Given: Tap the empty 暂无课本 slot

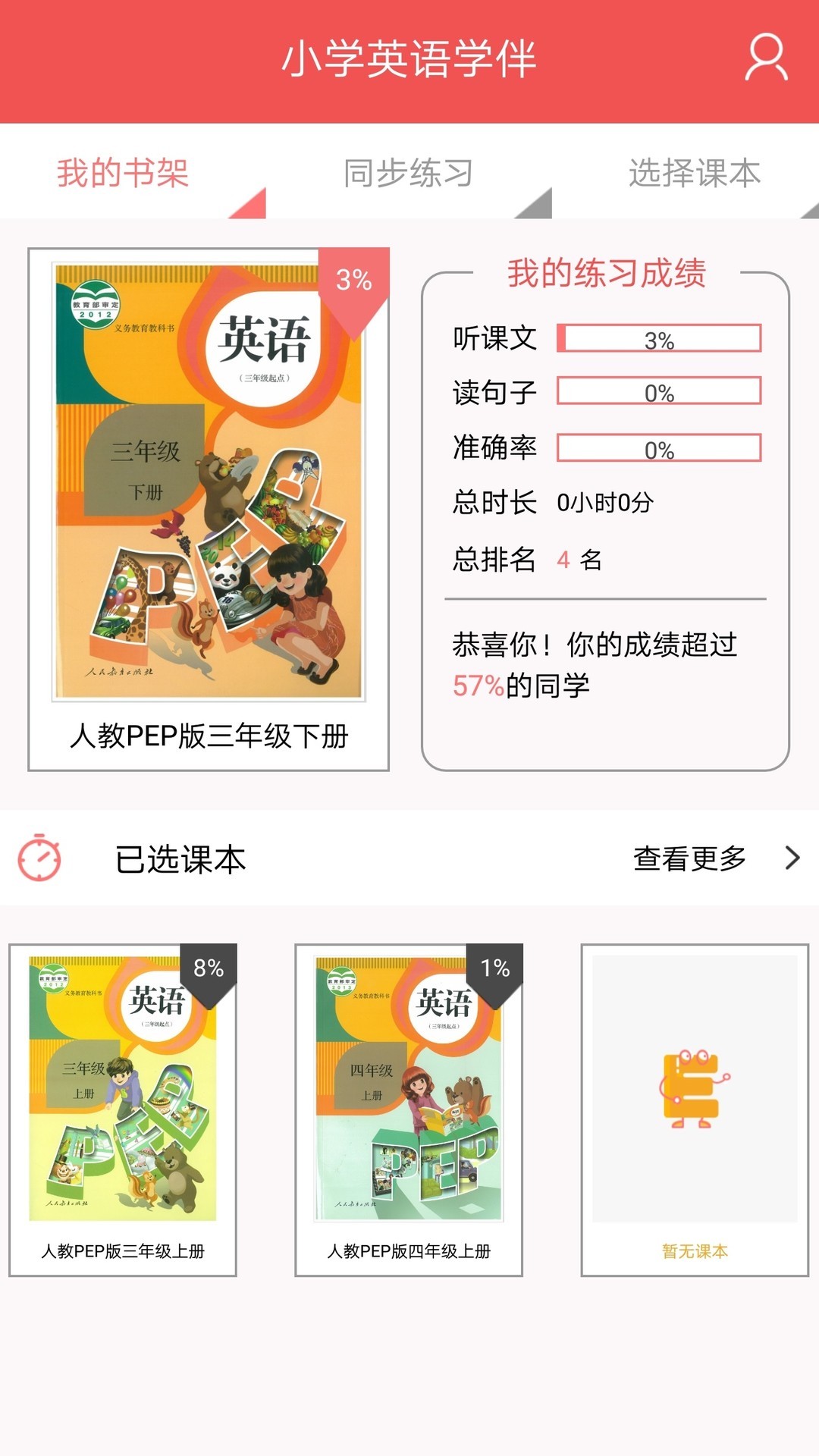Looking at the screenshot, I should (x=694, y=1109).
